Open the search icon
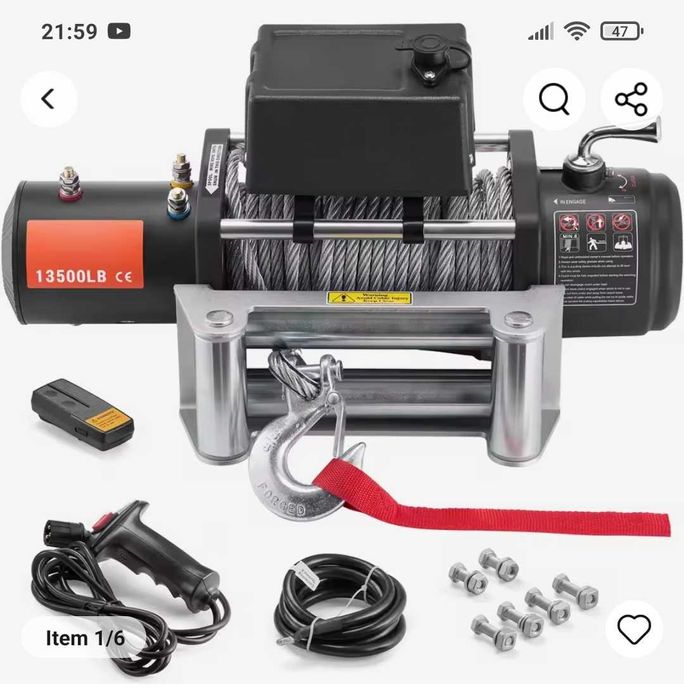684x699 pixels. [554, 99]
